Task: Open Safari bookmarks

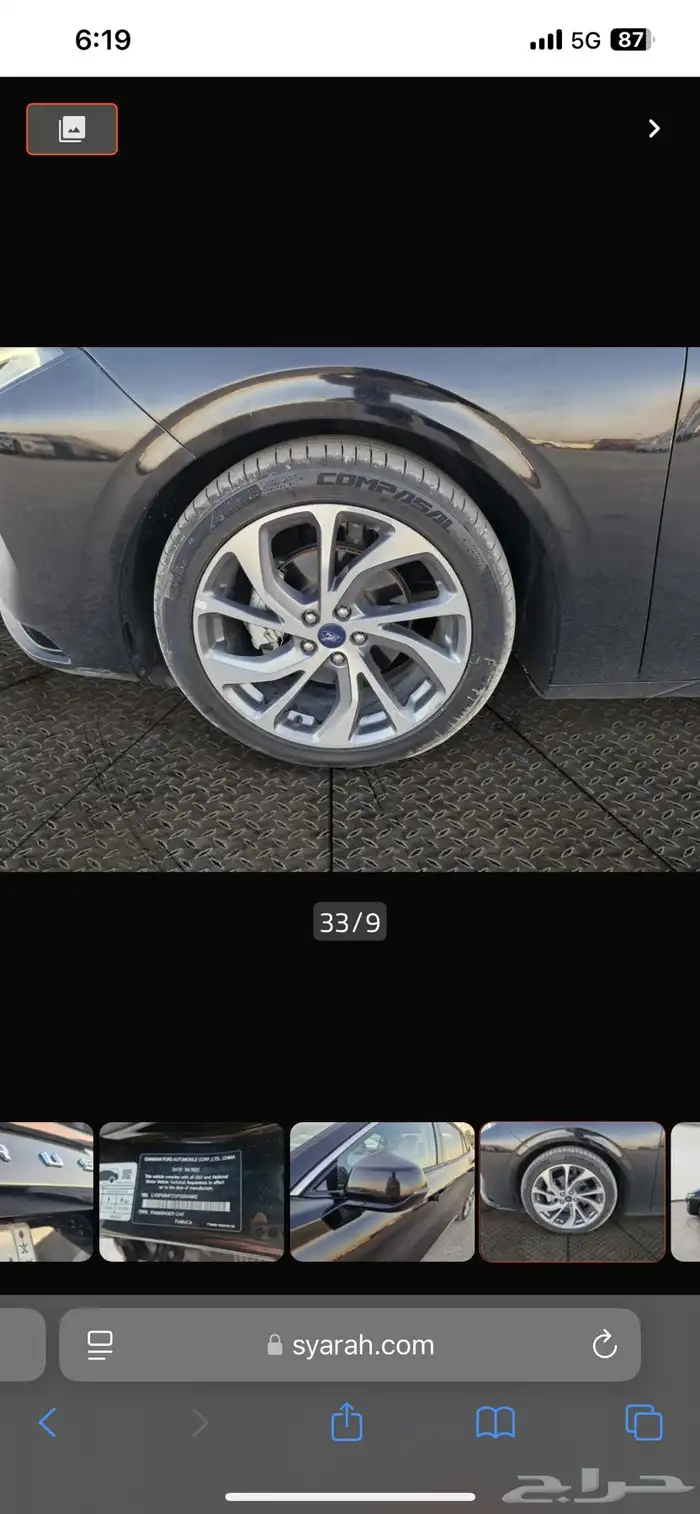Action: 495,1423
